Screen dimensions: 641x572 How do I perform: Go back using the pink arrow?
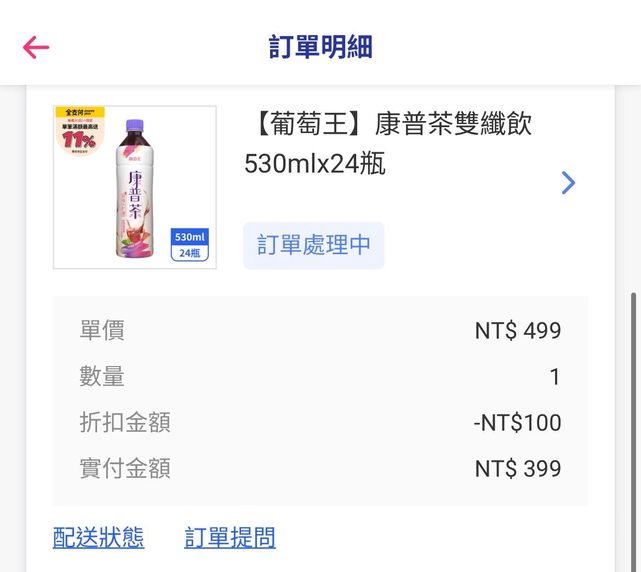[x=36, y=47]
